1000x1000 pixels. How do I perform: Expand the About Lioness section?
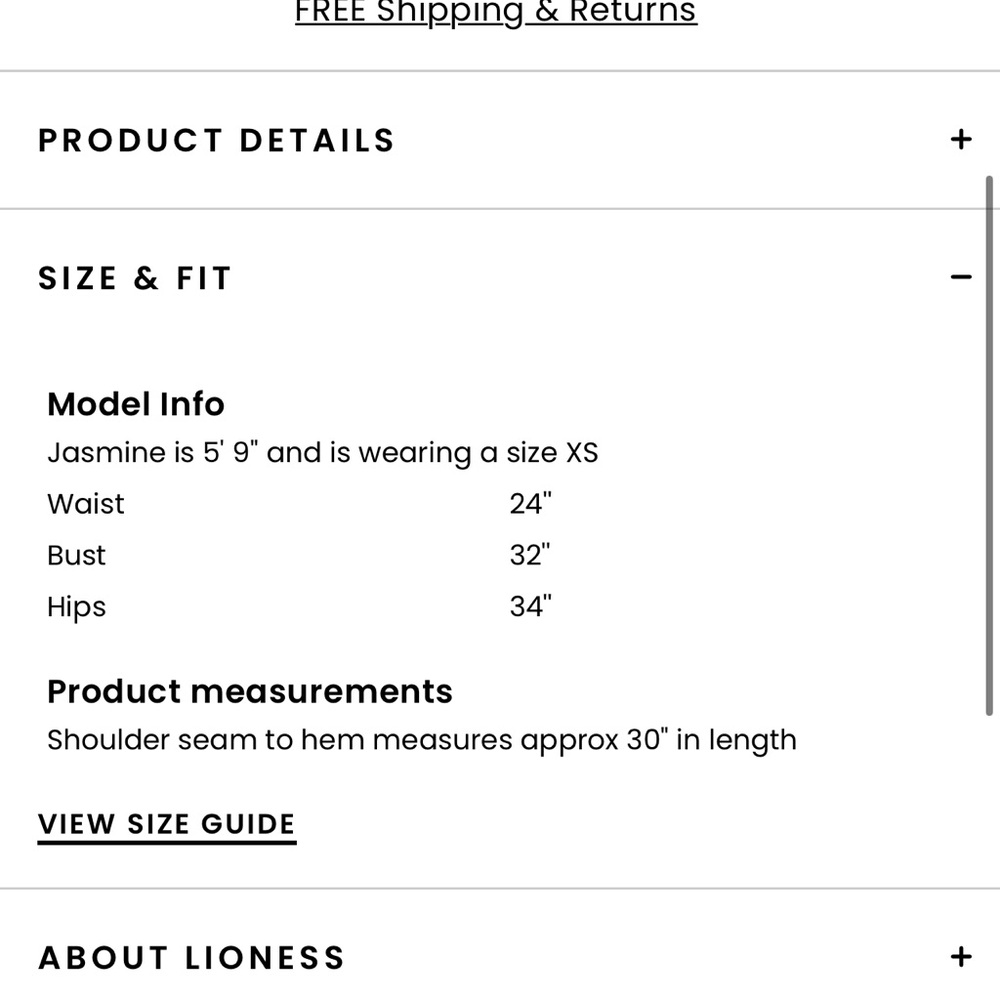960,957
